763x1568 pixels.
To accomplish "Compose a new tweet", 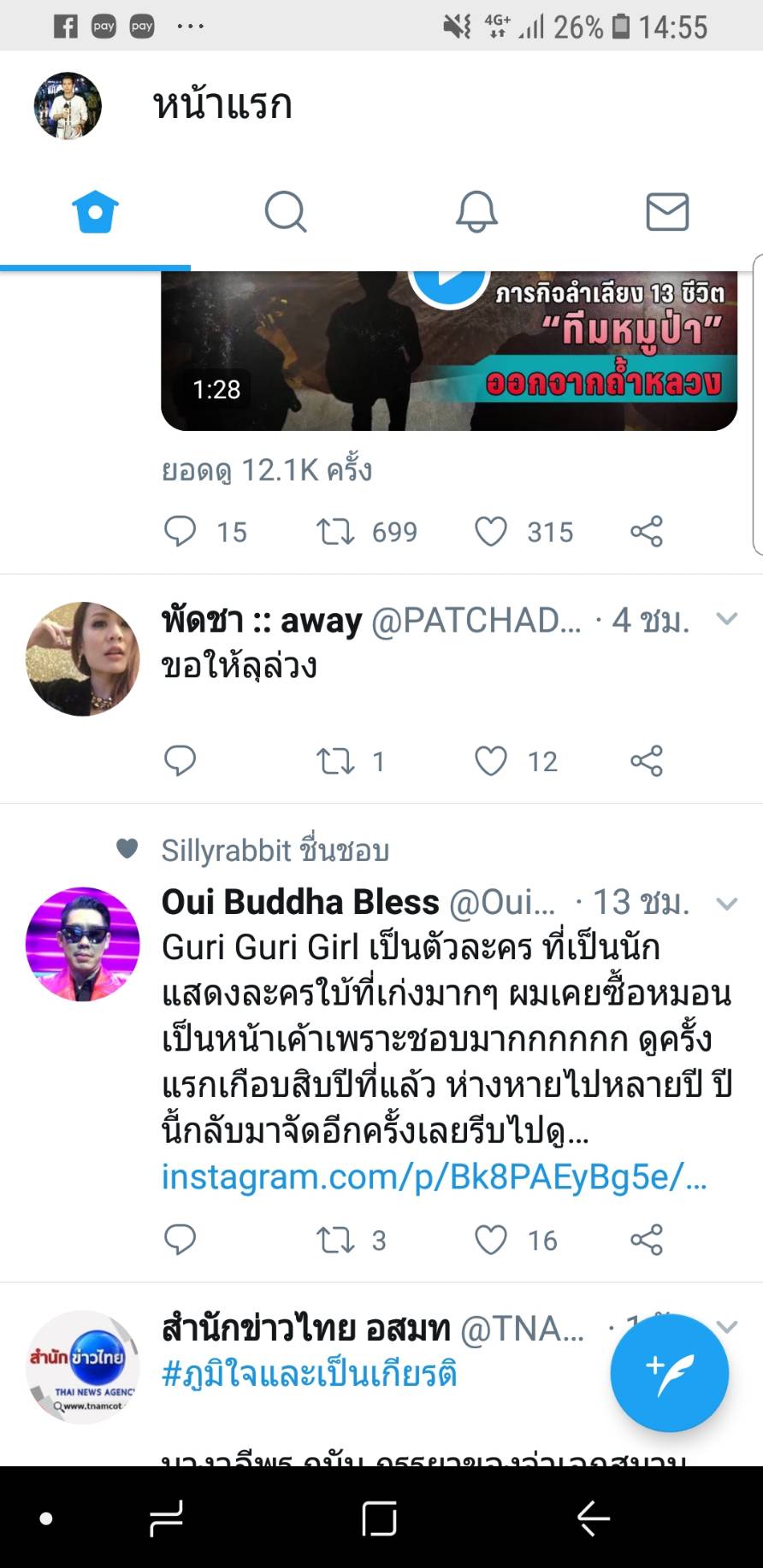I will click(x=669, y=1374).
